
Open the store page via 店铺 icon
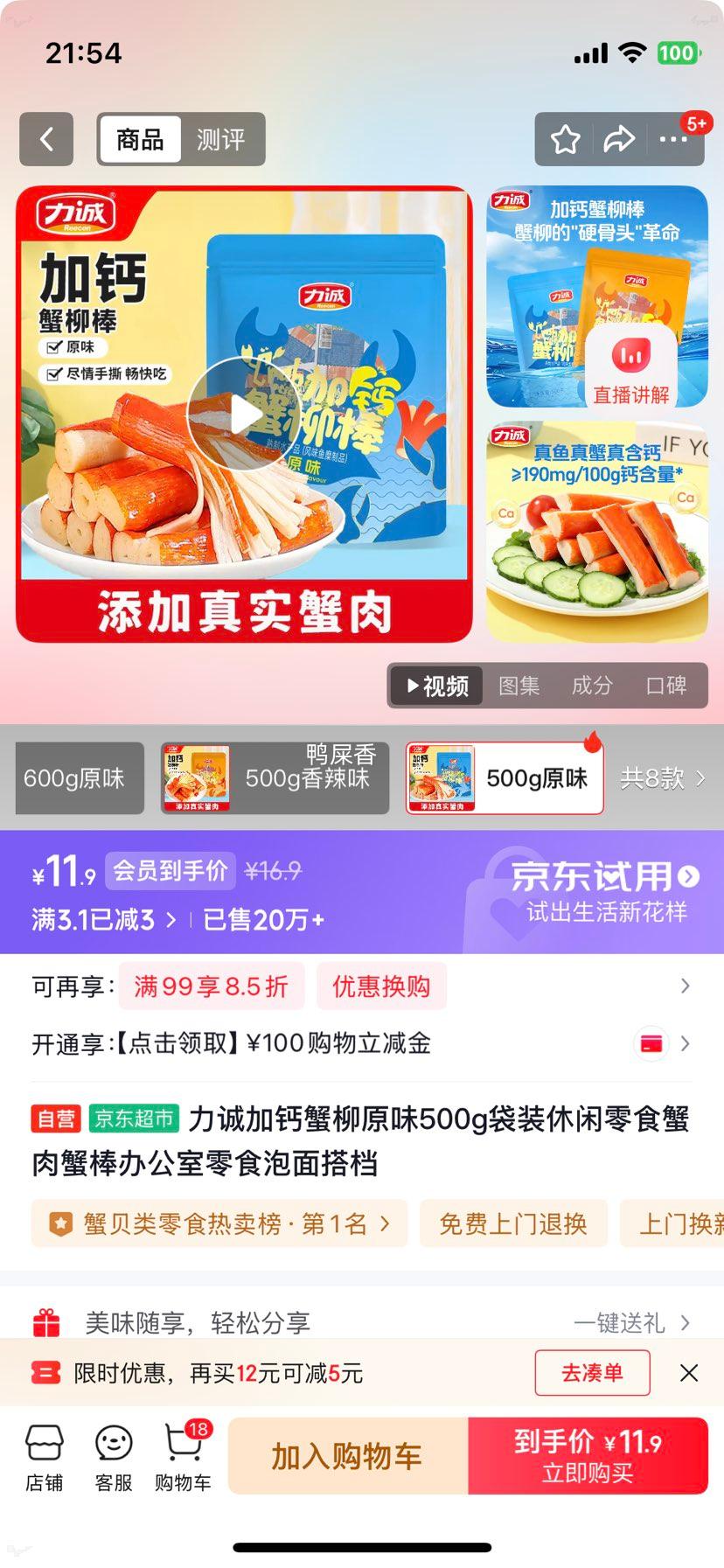click(x=45, y=1455)
